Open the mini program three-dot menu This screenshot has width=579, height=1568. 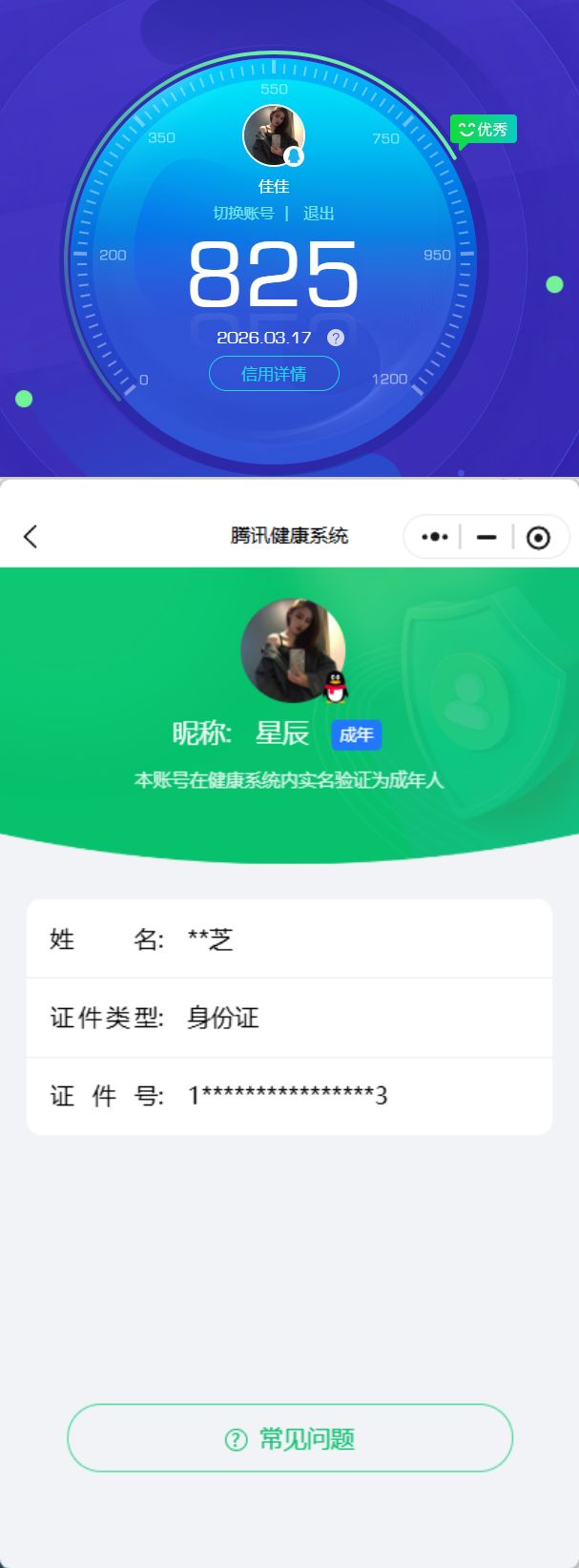tap(435, 537)
